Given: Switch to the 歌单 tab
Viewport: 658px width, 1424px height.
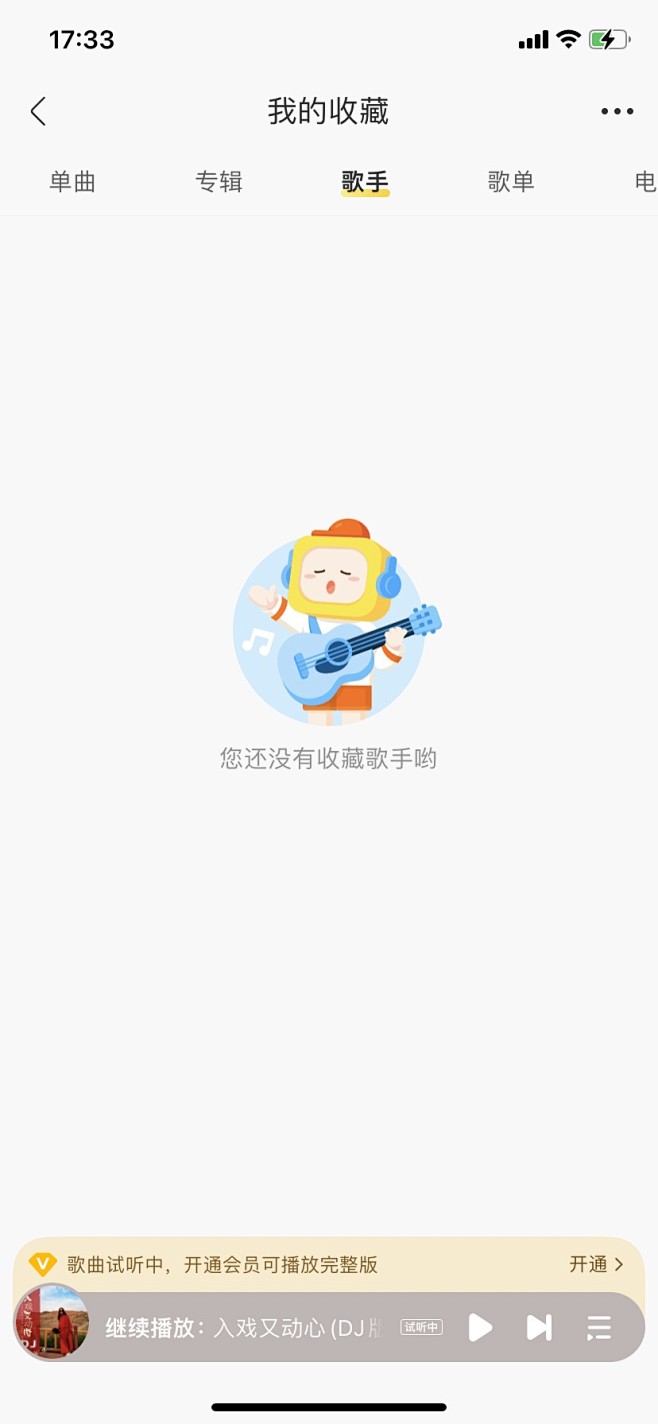Looking at the screenshot, I should click(511, 182).
